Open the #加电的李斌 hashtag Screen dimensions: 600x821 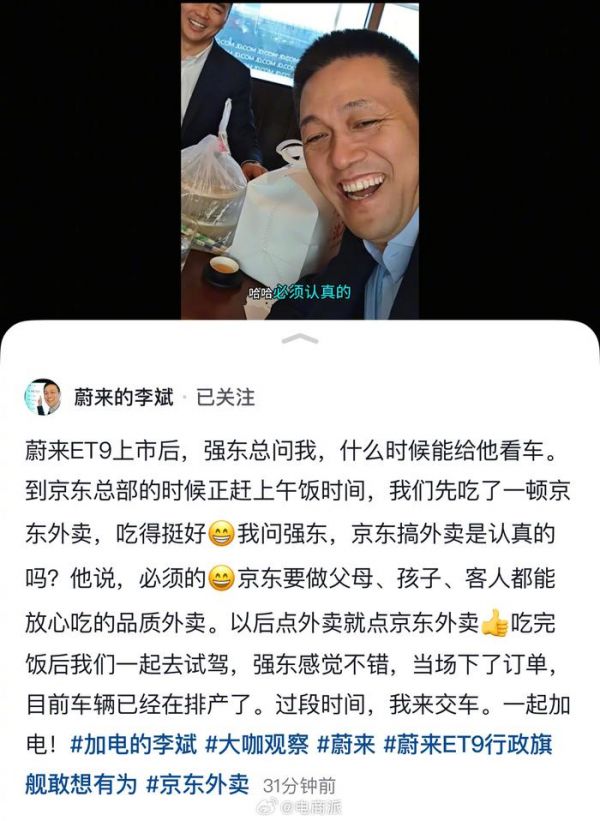[133, 745]
